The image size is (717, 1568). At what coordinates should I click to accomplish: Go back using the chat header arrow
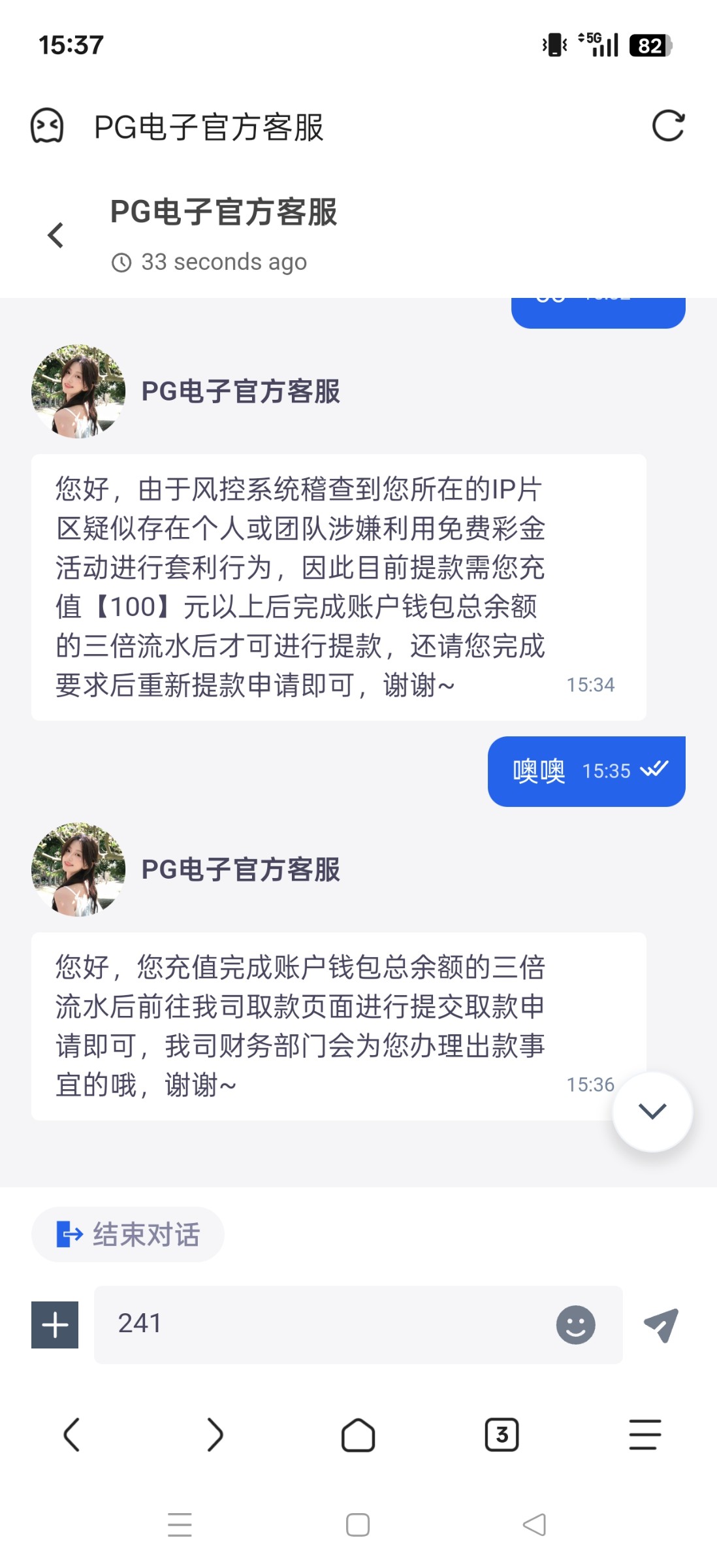56,235
